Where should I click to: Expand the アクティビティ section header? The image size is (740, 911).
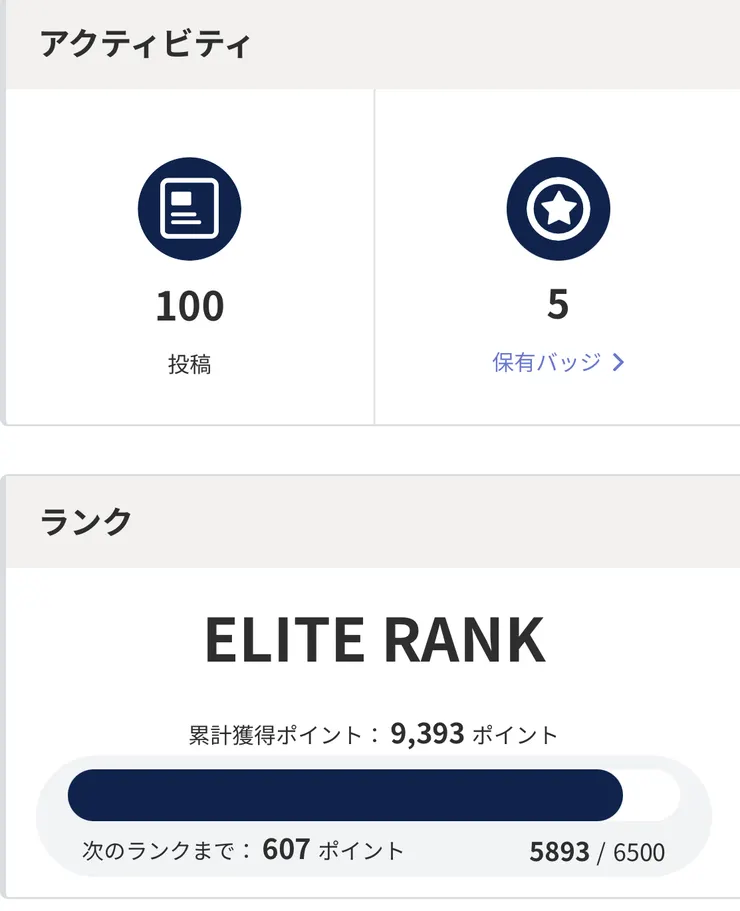pos(145,44)
